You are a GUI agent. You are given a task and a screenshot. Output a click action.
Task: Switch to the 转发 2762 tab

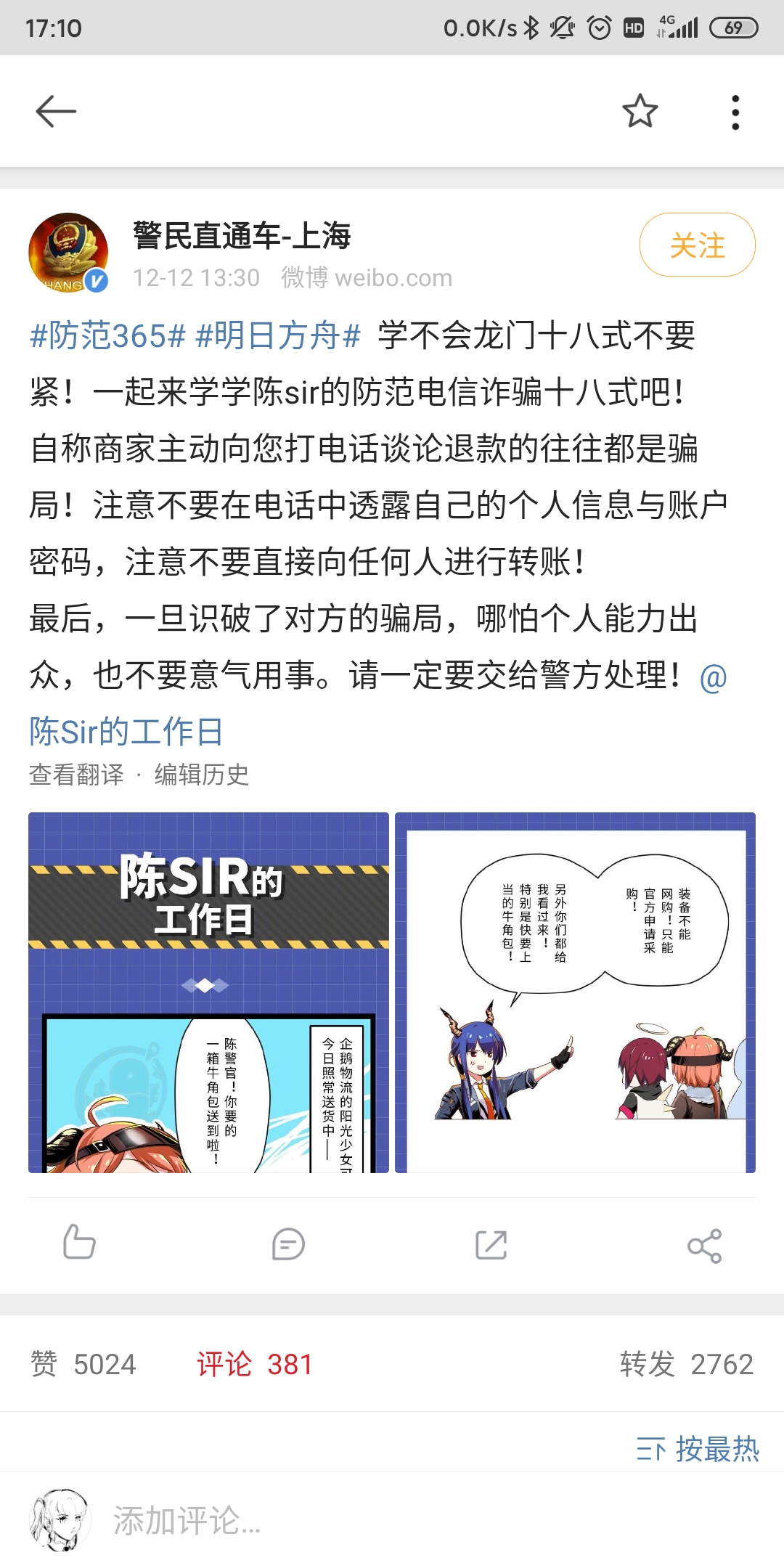click(686, 1364)
